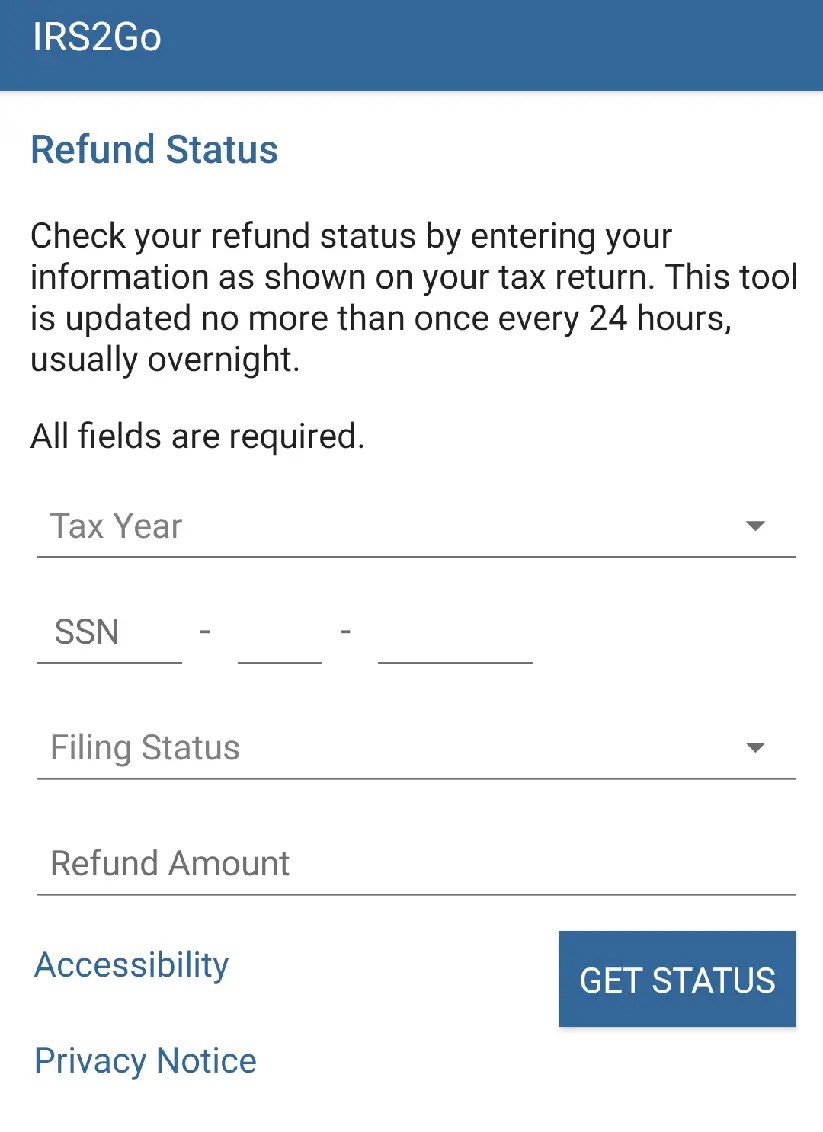Tap the GET STATUS button
This screenshot has height=1132, width=823.
click(677, 980)
